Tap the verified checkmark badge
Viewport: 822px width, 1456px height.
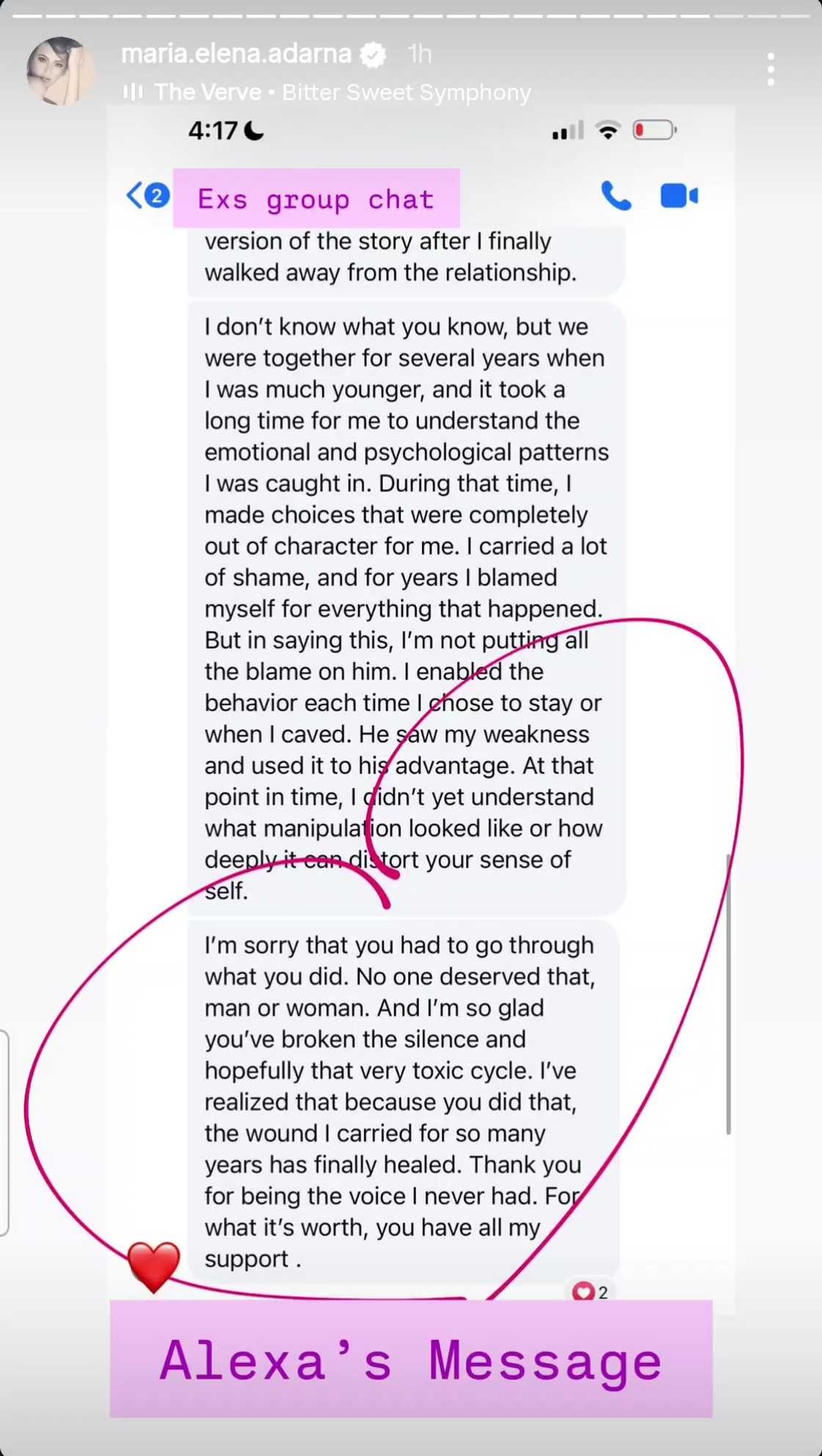tap(374, 54)
